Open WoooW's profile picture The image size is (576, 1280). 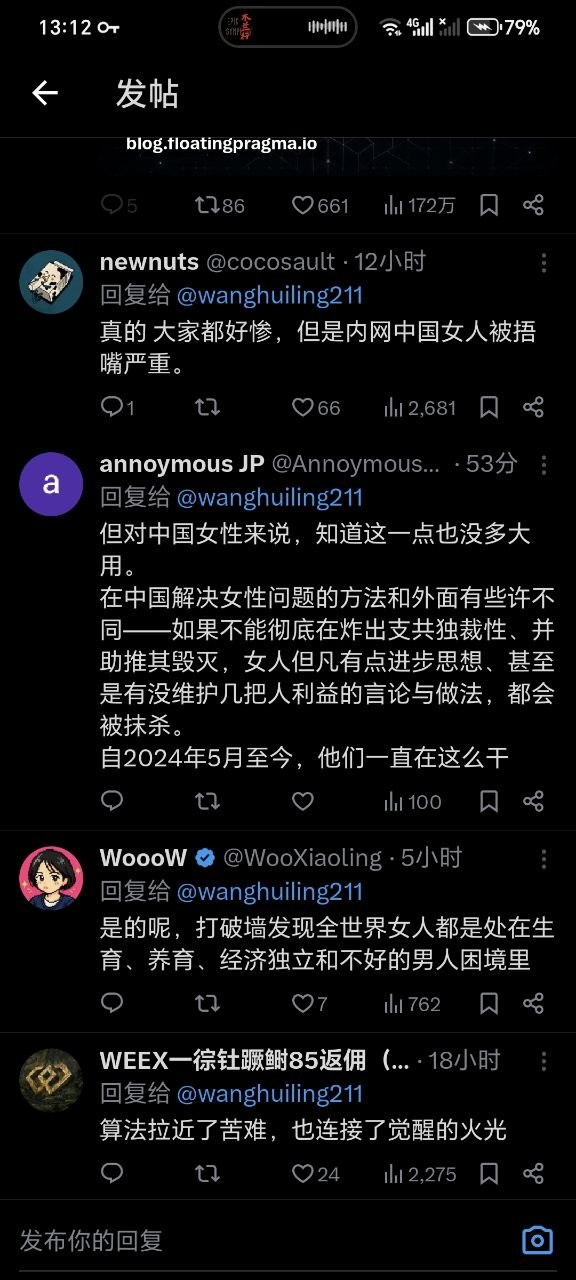pos(51,878)
